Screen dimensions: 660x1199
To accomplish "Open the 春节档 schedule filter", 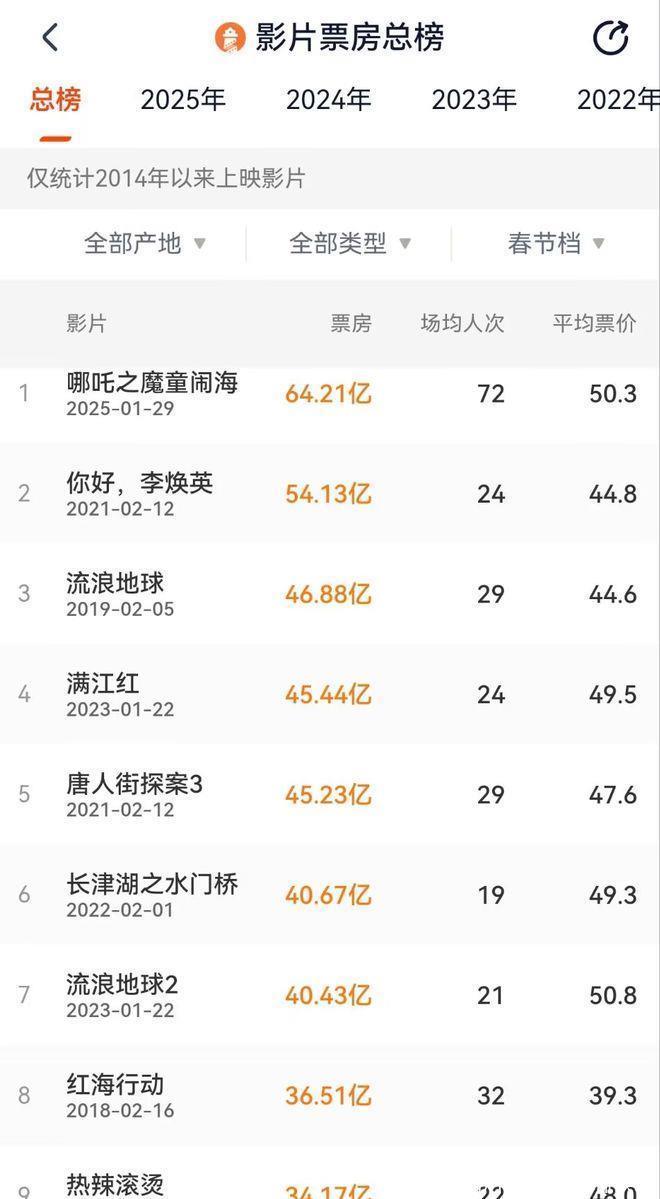I will pos(556,243).
